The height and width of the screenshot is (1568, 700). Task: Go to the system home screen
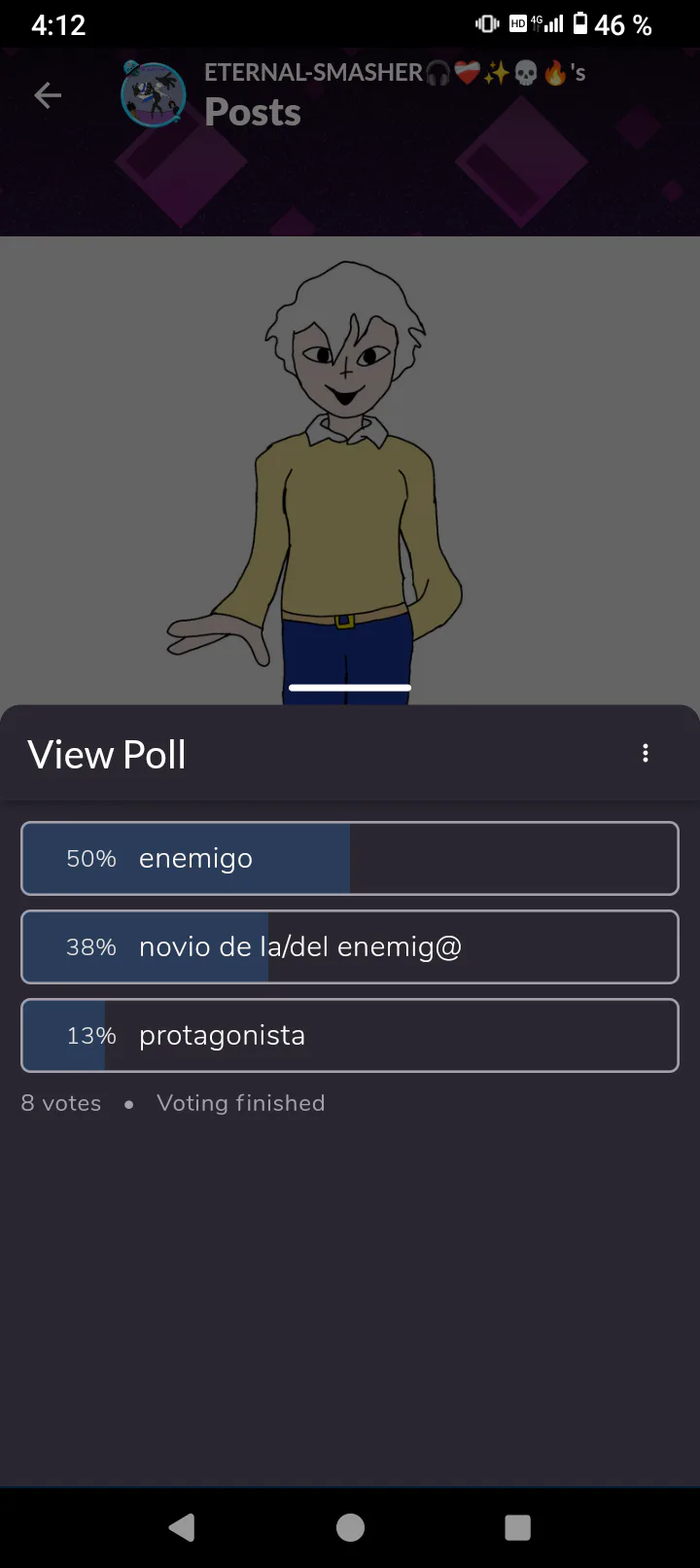[x=350, y=1527]
